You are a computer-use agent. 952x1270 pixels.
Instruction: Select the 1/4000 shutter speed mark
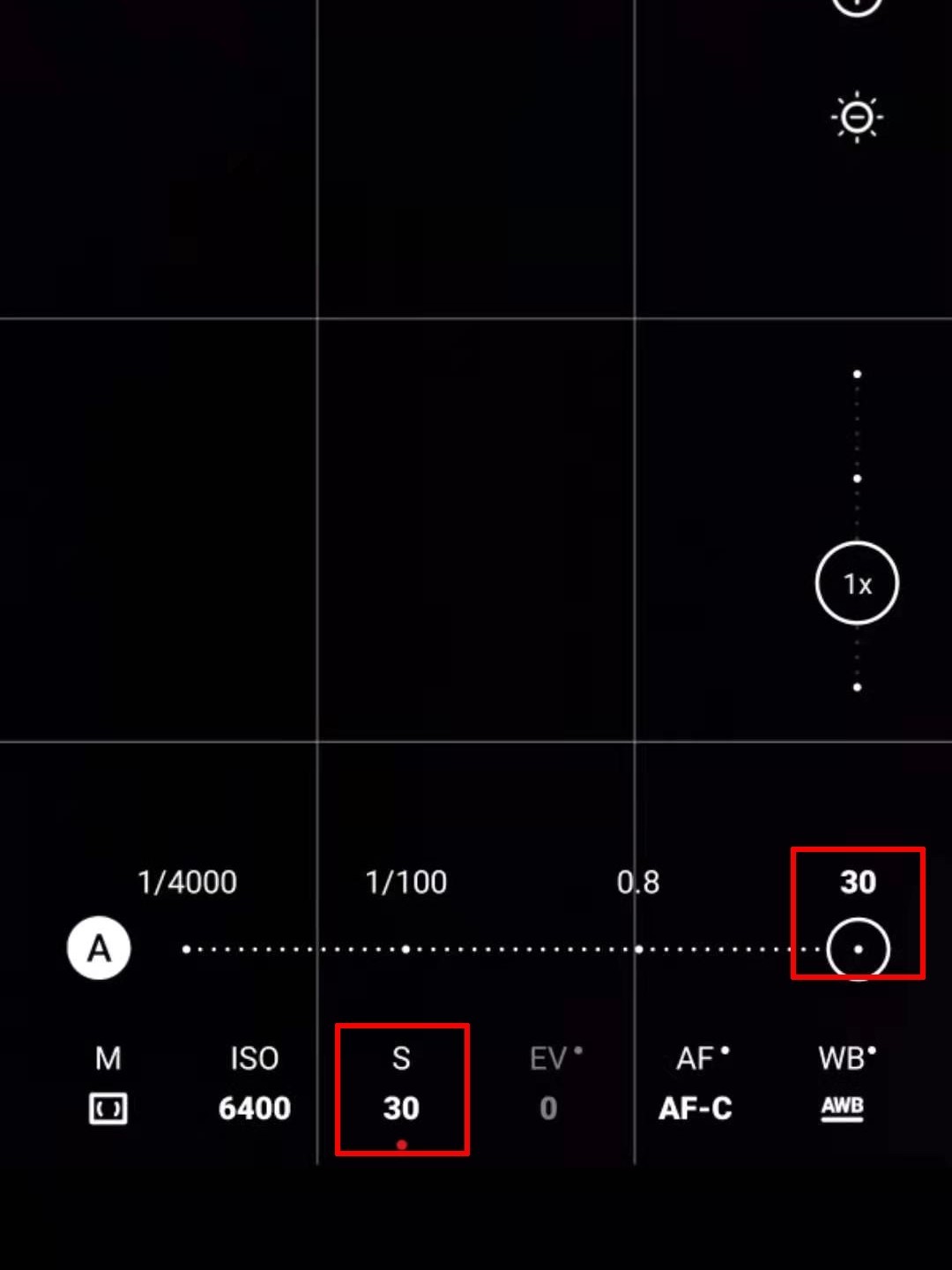coord(187,949)
